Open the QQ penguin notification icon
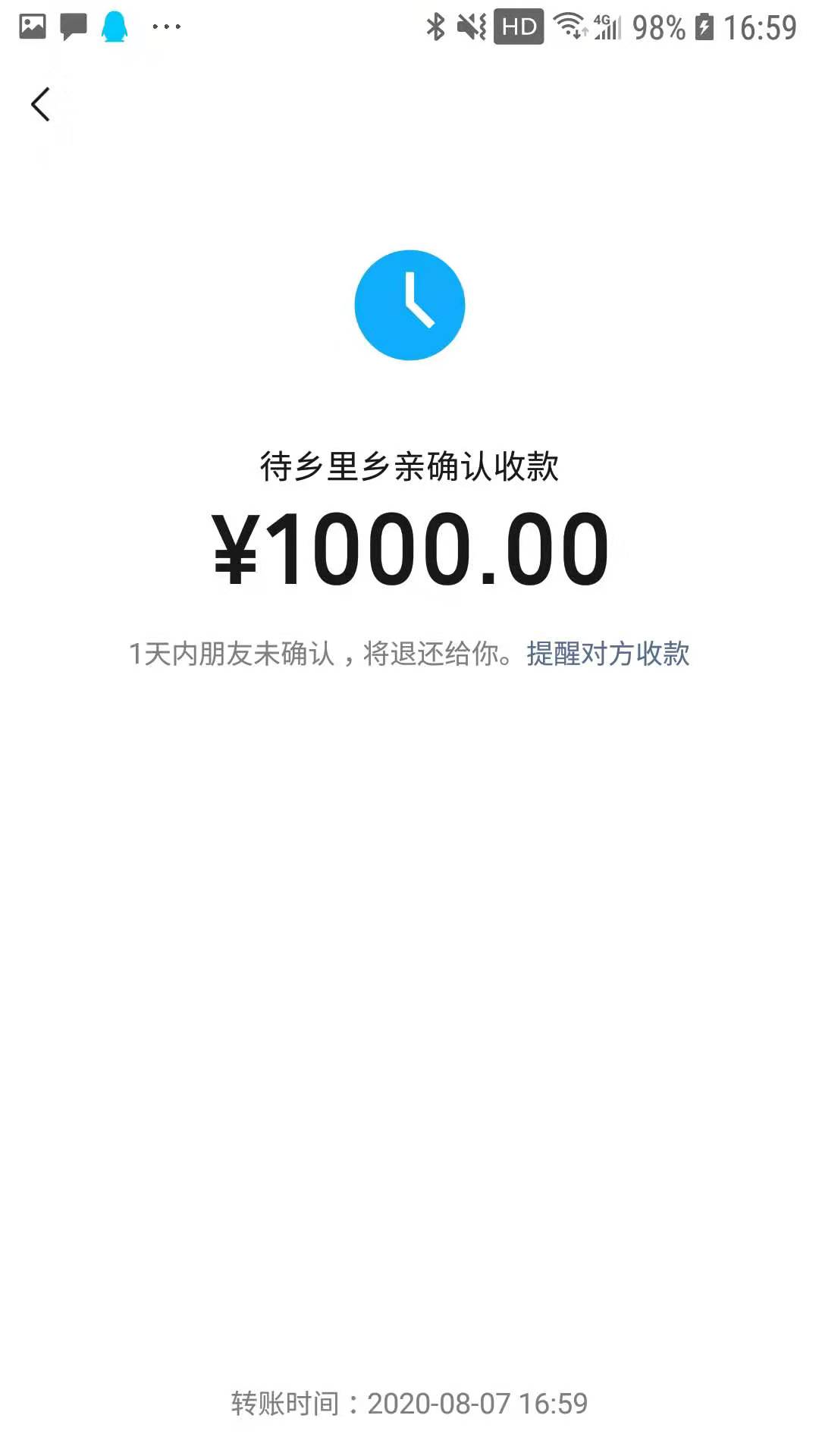The image size is (819, 1456). click(115, 24)
